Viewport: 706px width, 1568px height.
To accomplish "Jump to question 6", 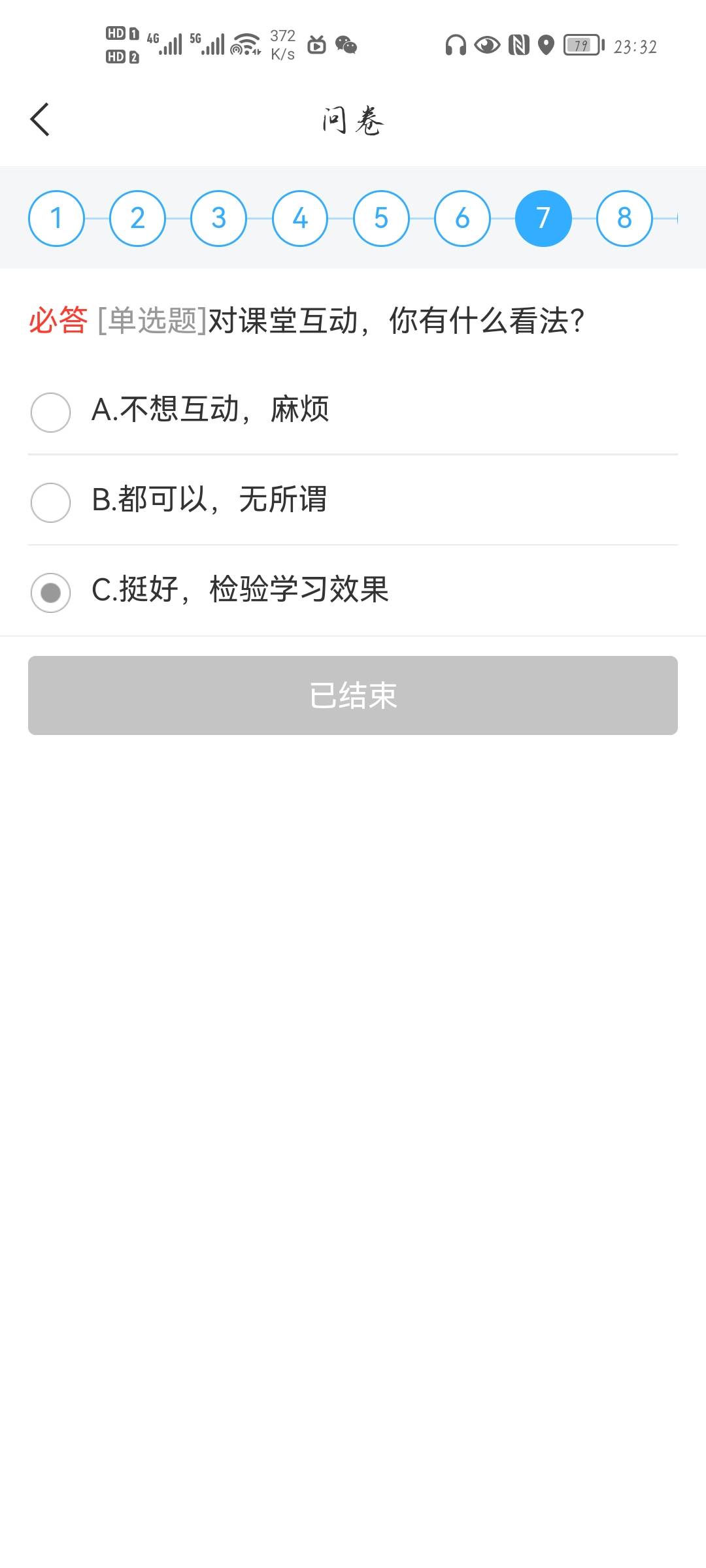I will [x=462, y=218].
